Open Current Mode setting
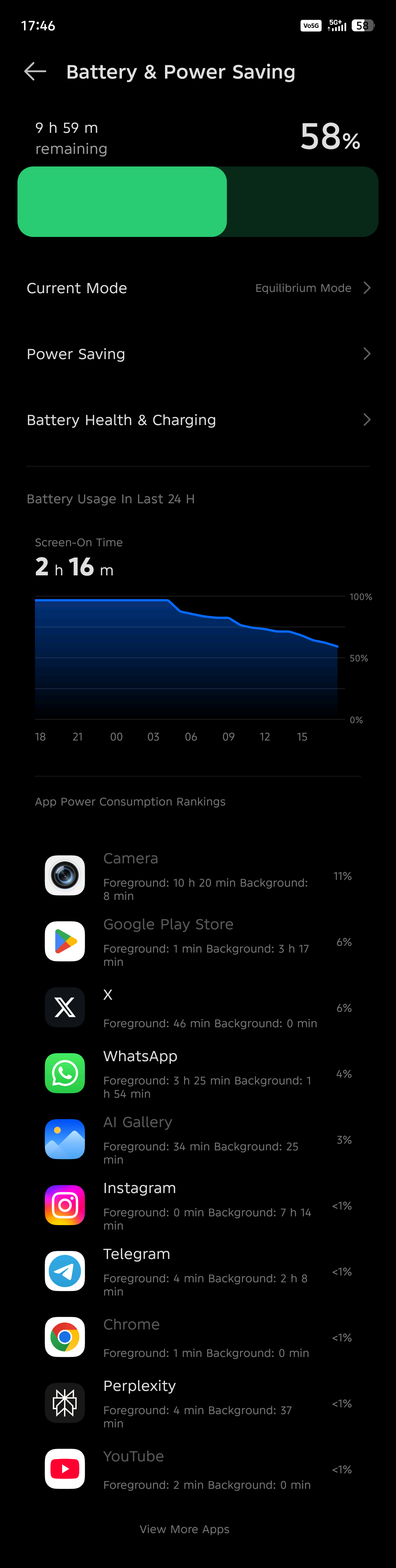This screenshot has width=396, height=1568. [x=197, y=288]
